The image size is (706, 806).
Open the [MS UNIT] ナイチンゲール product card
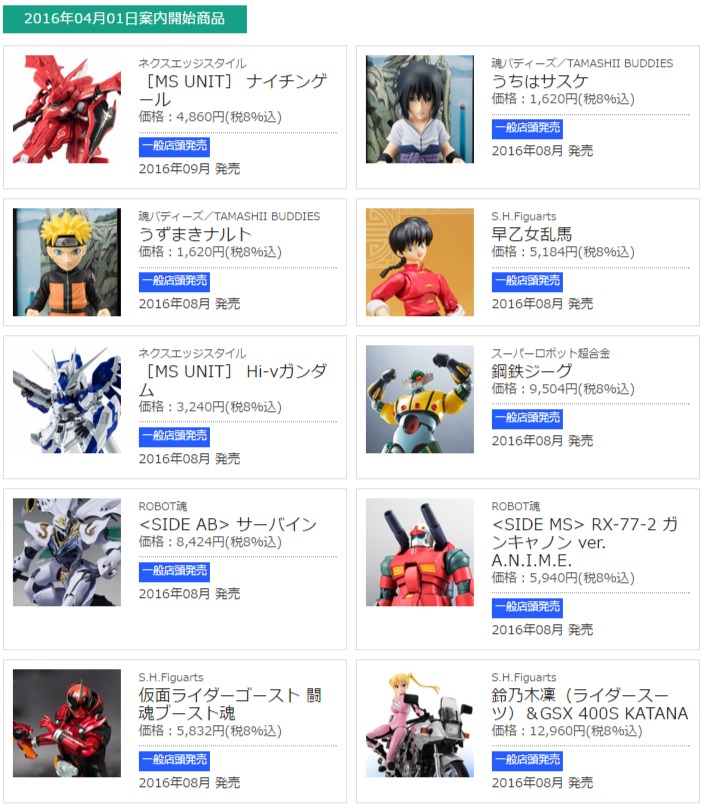click(232, 90)
